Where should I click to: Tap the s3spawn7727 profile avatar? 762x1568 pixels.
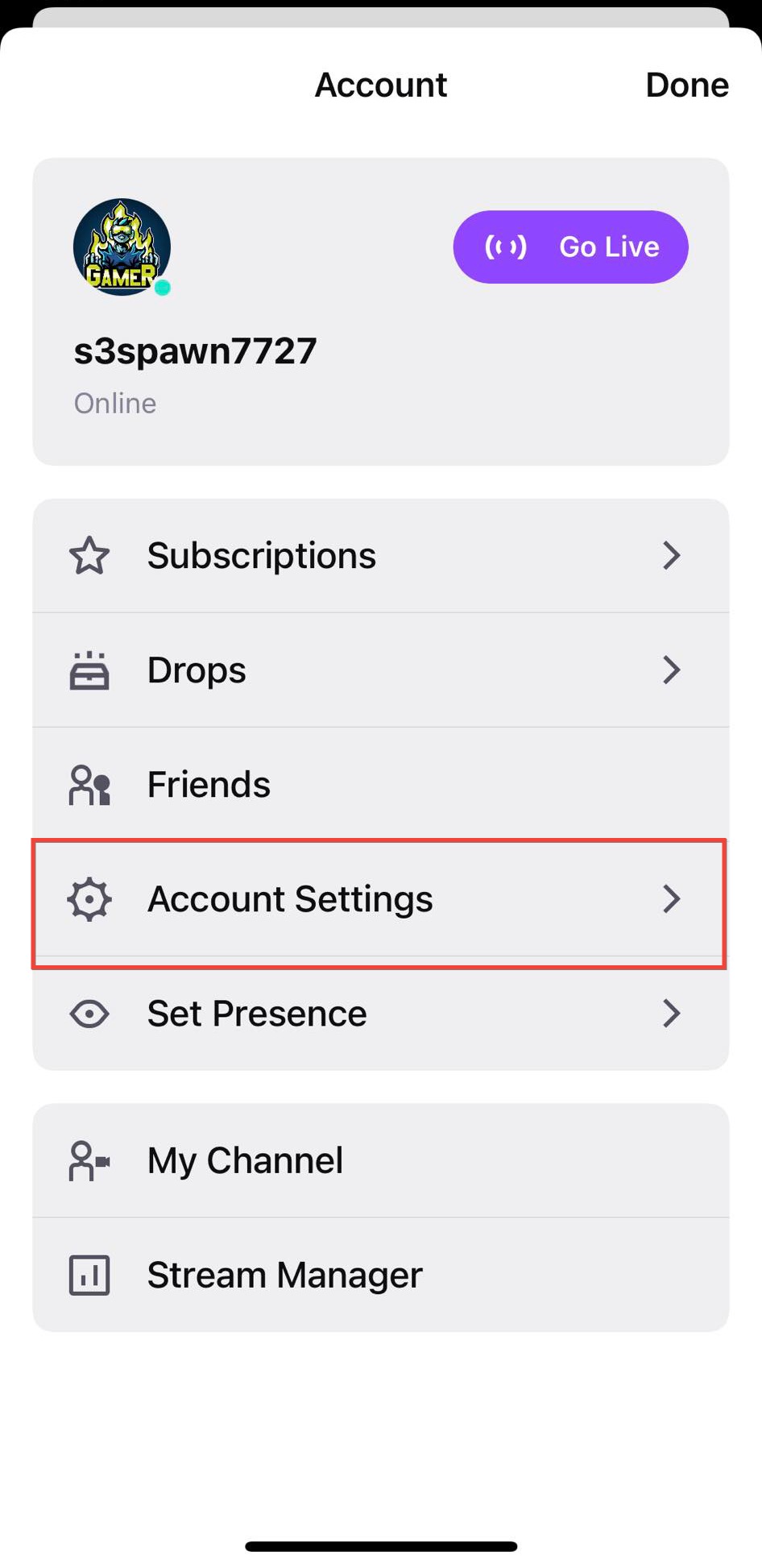coord(122,247)
